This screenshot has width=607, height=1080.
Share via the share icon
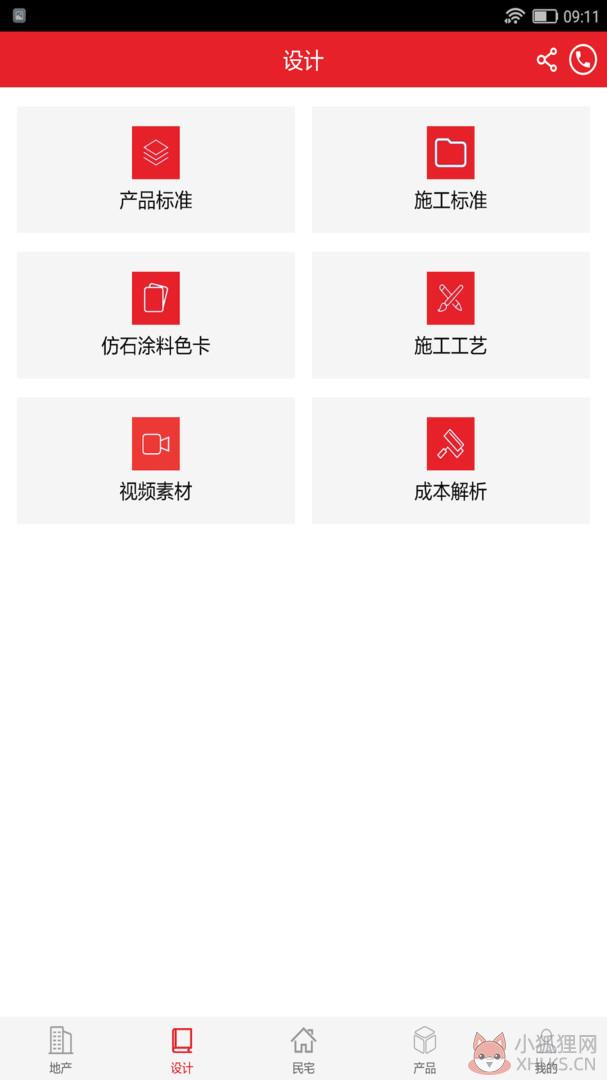point(547,60)
